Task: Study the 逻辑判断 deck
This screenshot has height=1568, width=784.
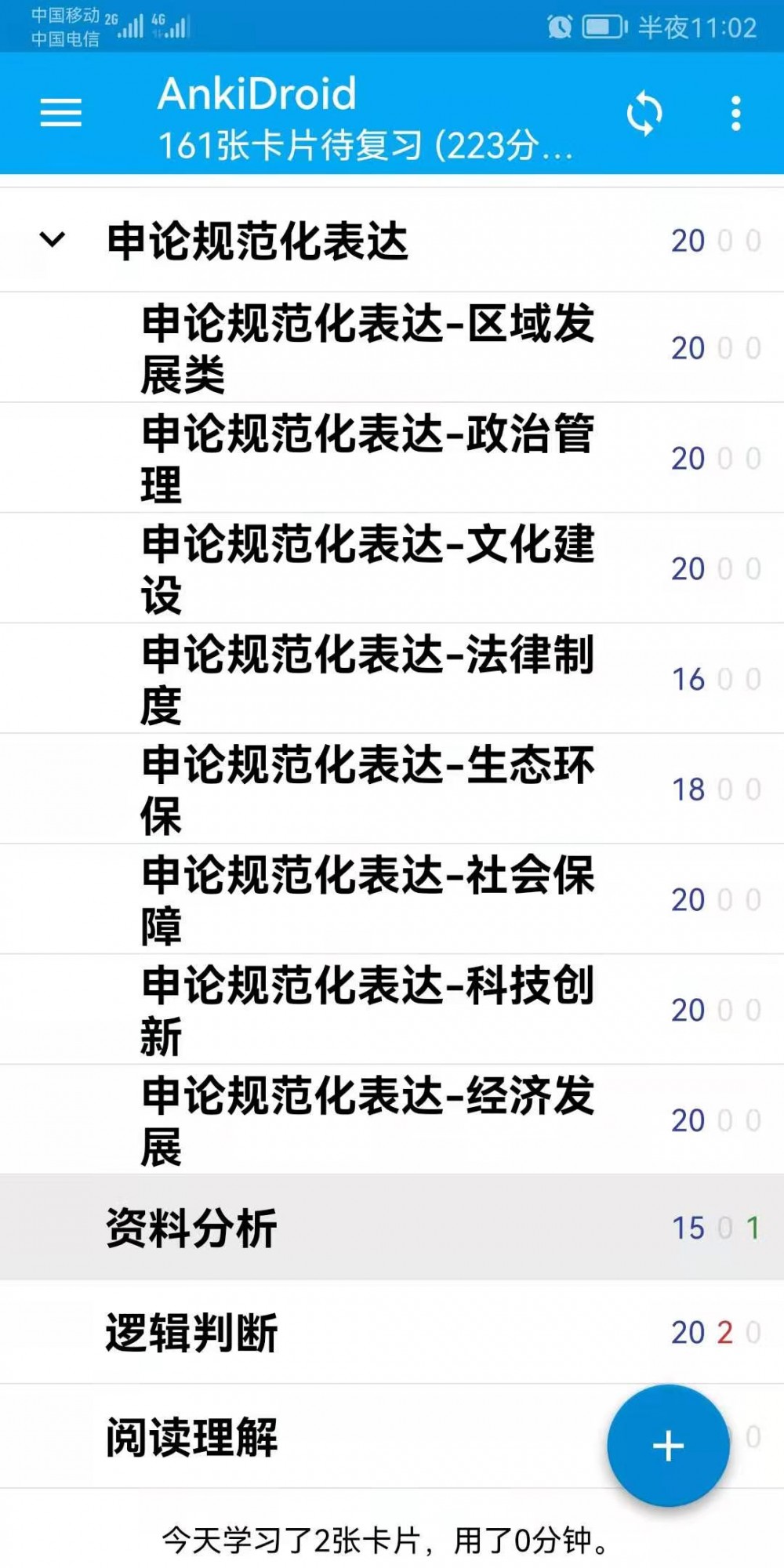Action: pos(392,1332)
